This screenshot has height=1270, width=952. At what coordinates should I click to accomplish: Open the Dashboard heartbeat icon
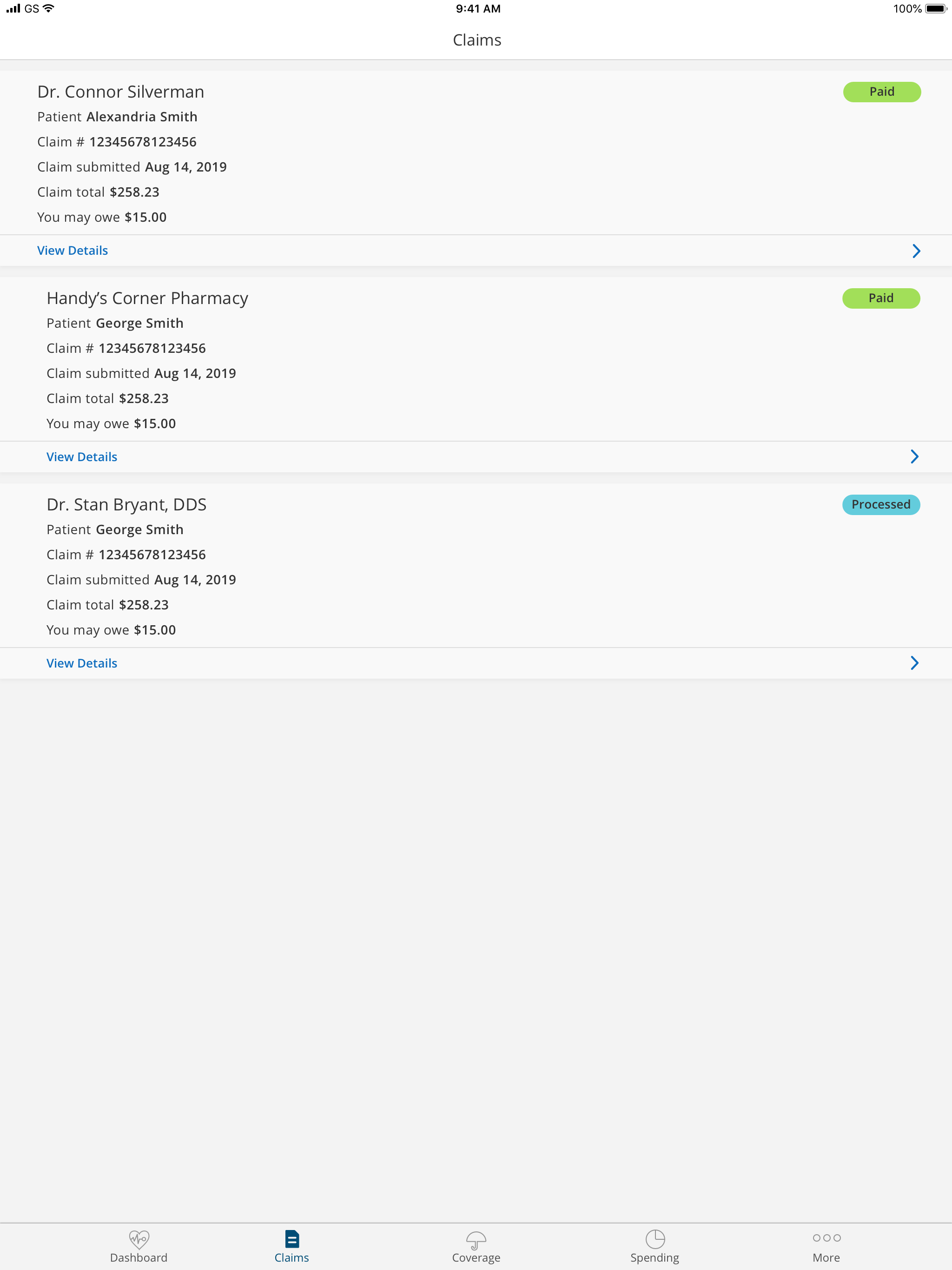pos(139,1238)
